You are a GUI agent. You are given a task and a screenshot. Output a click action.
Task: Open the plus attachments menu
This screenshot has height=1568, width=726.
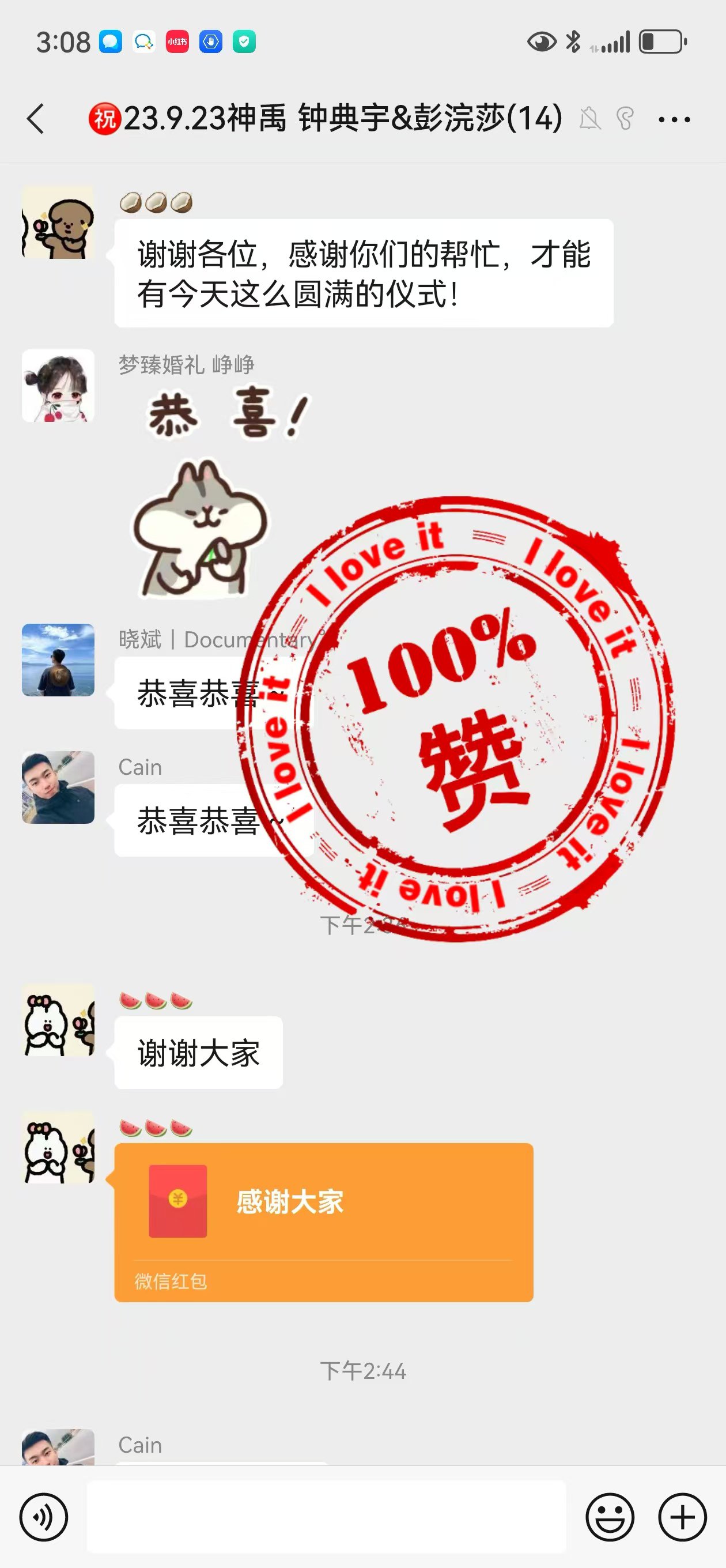pyautogui.click(x=682, y=1517)
